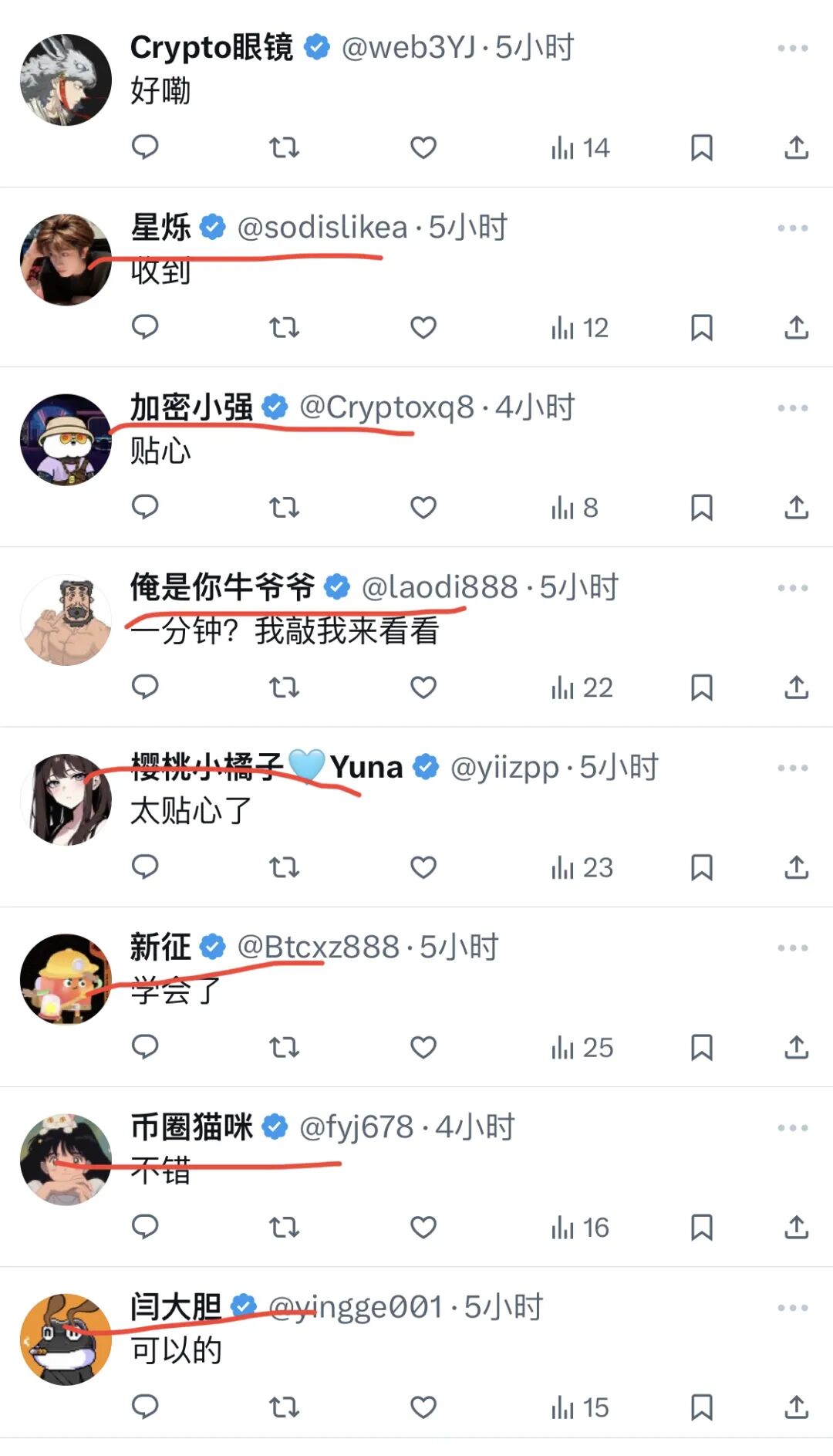
Task: Visit 币圈猫咪's profile via avatar
Action: [x=66, y=1159]
